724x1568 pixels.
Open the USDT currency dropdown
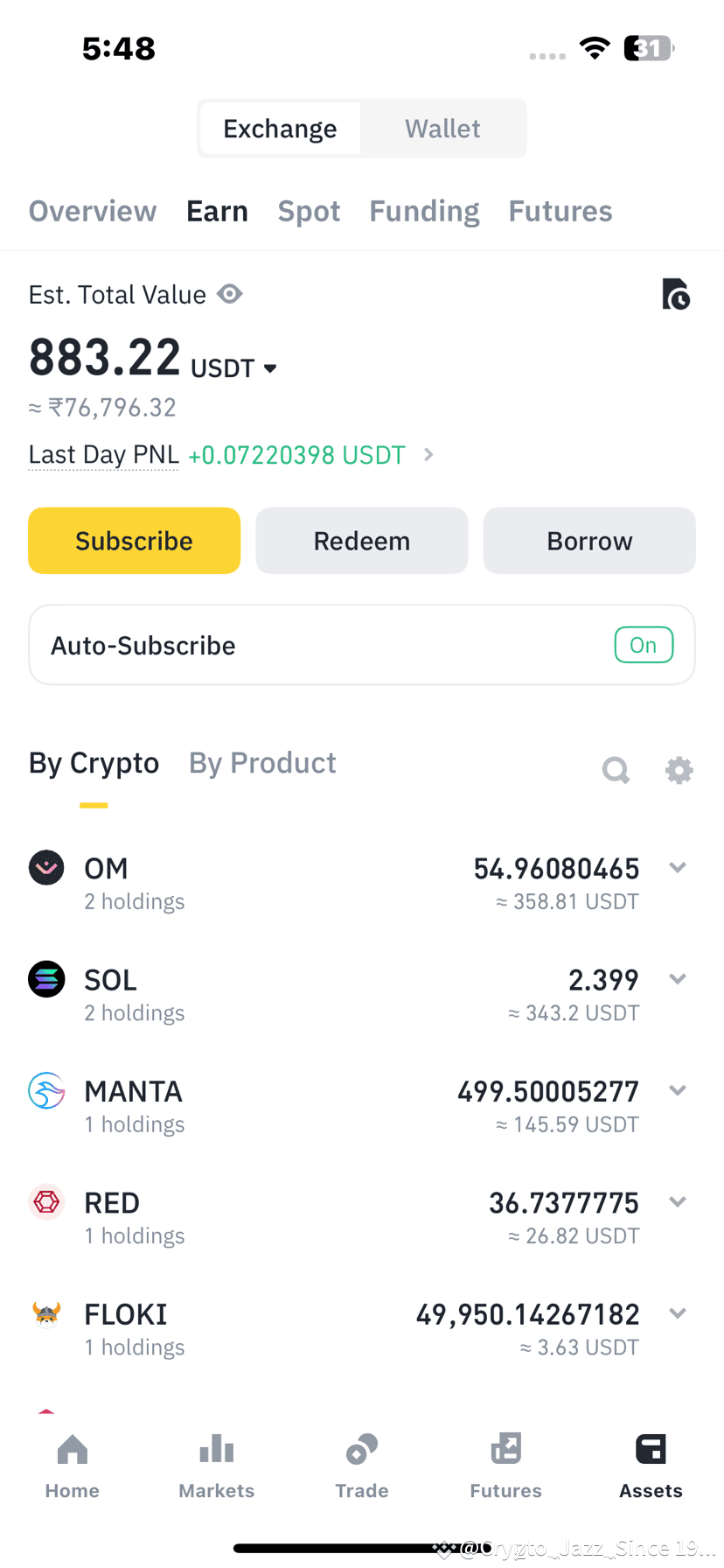tap(269, 368)
